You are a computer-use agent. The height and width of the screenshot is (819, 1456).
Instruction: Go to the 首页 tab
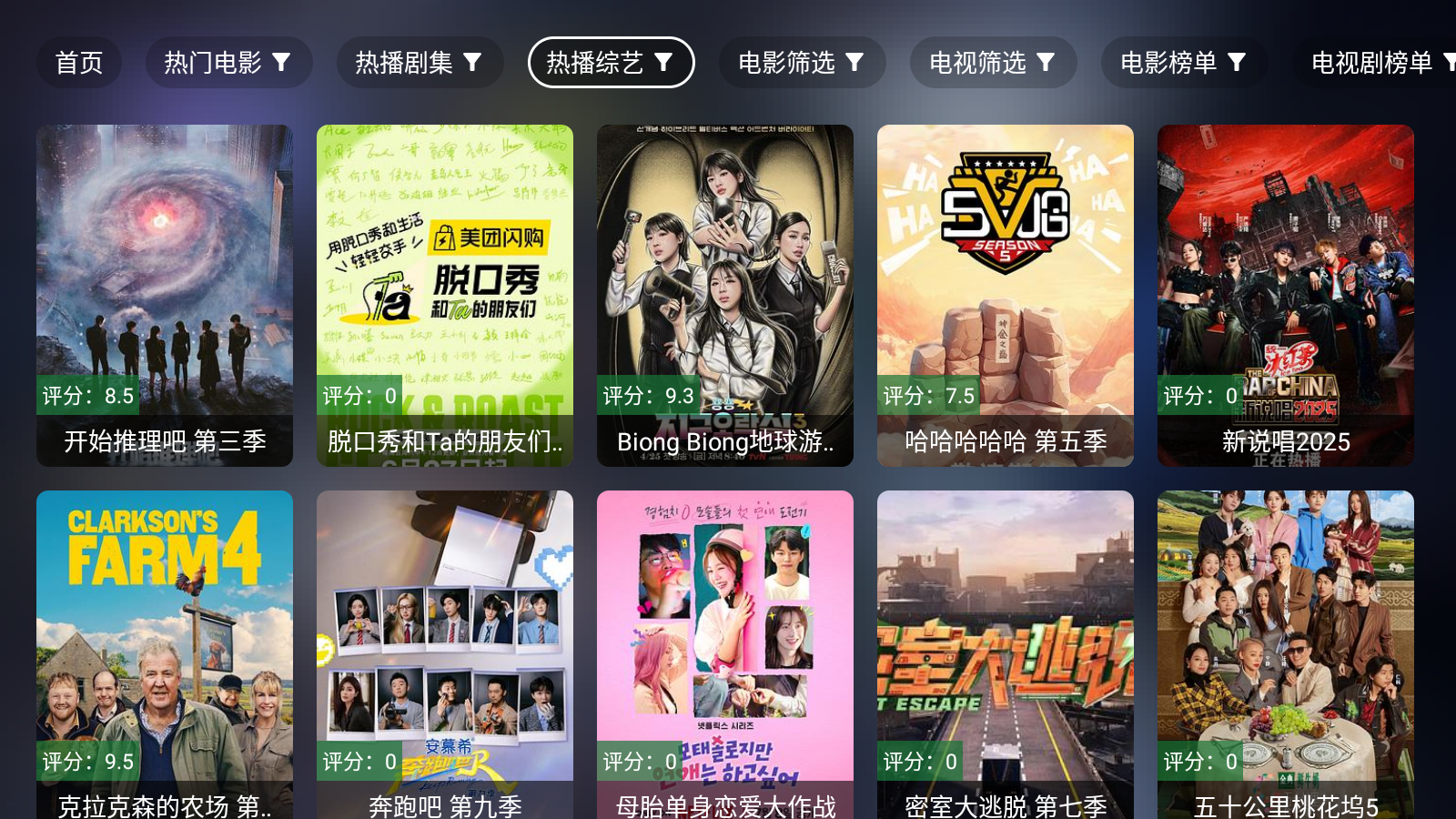coord(79,63)
